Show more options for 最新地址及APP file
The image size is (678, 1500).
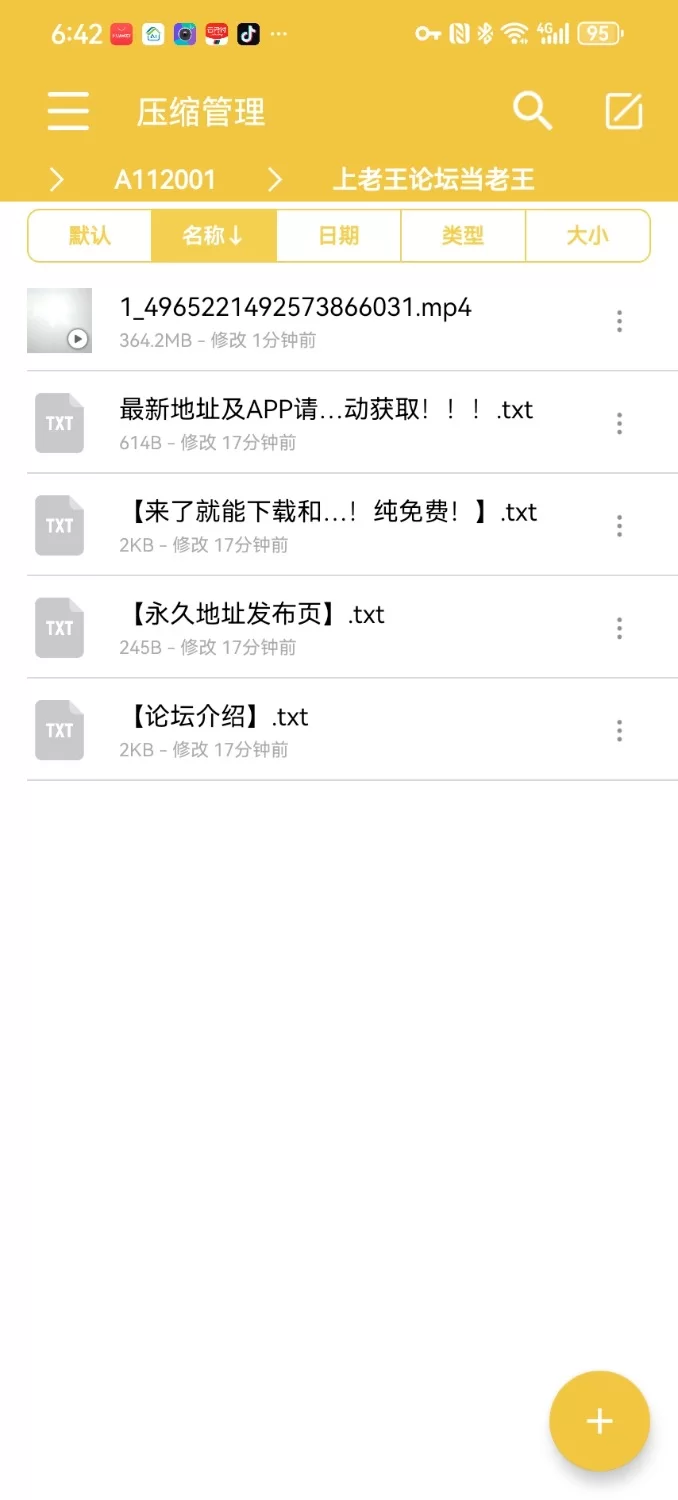(x=620, y=423)
